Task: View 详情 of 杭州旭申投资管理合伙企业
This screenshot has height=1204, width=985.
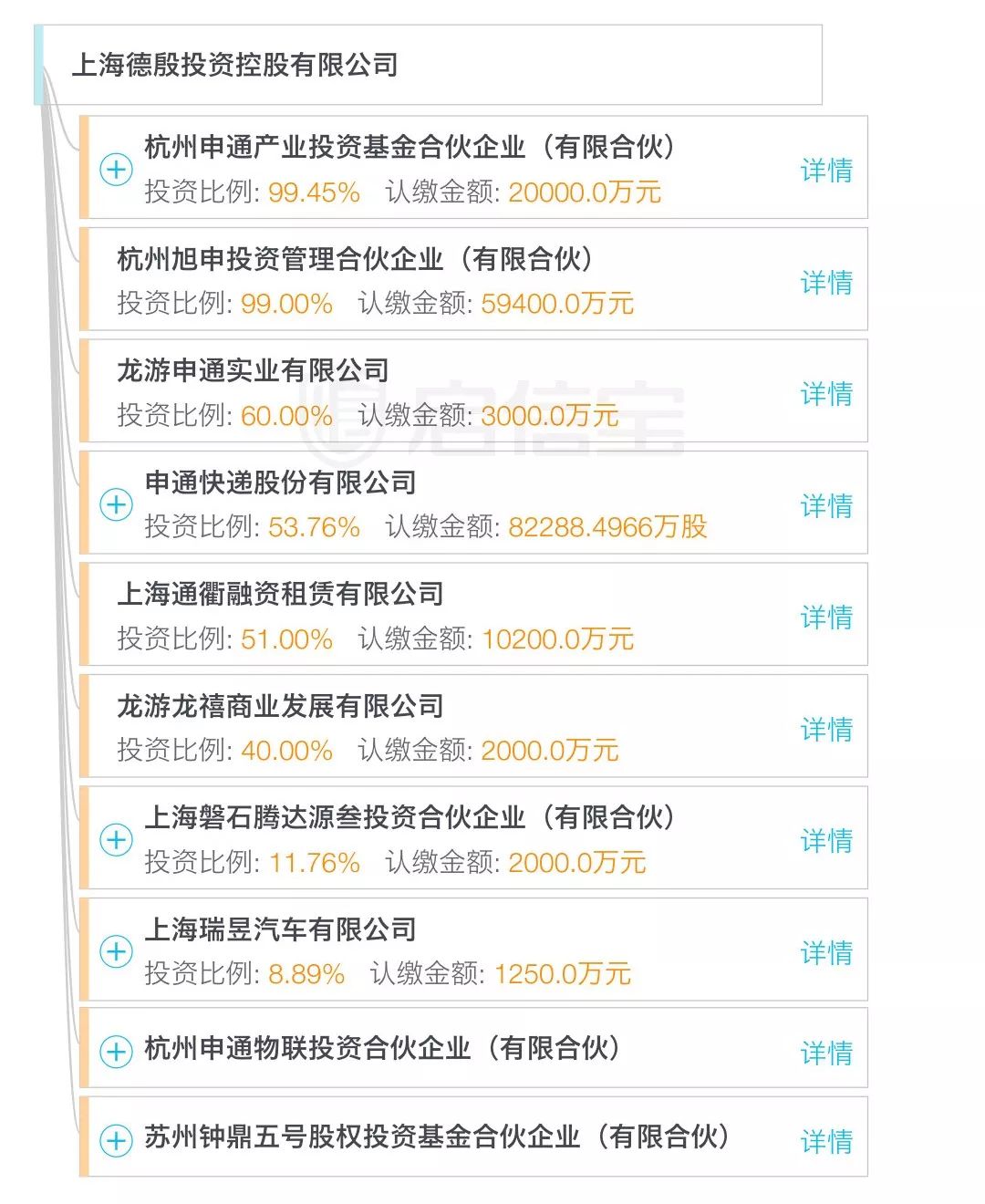Action: 826,283
